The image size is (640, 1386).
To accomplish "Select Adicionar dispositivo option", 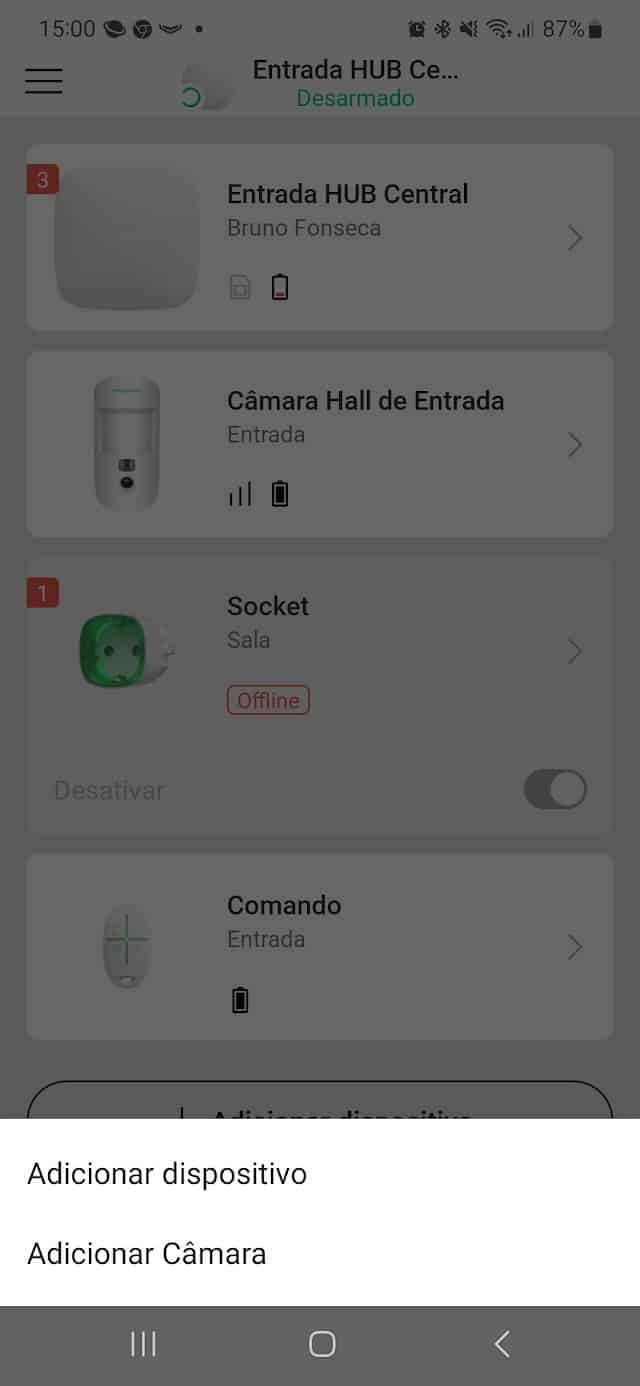I will pos(167,1173).
